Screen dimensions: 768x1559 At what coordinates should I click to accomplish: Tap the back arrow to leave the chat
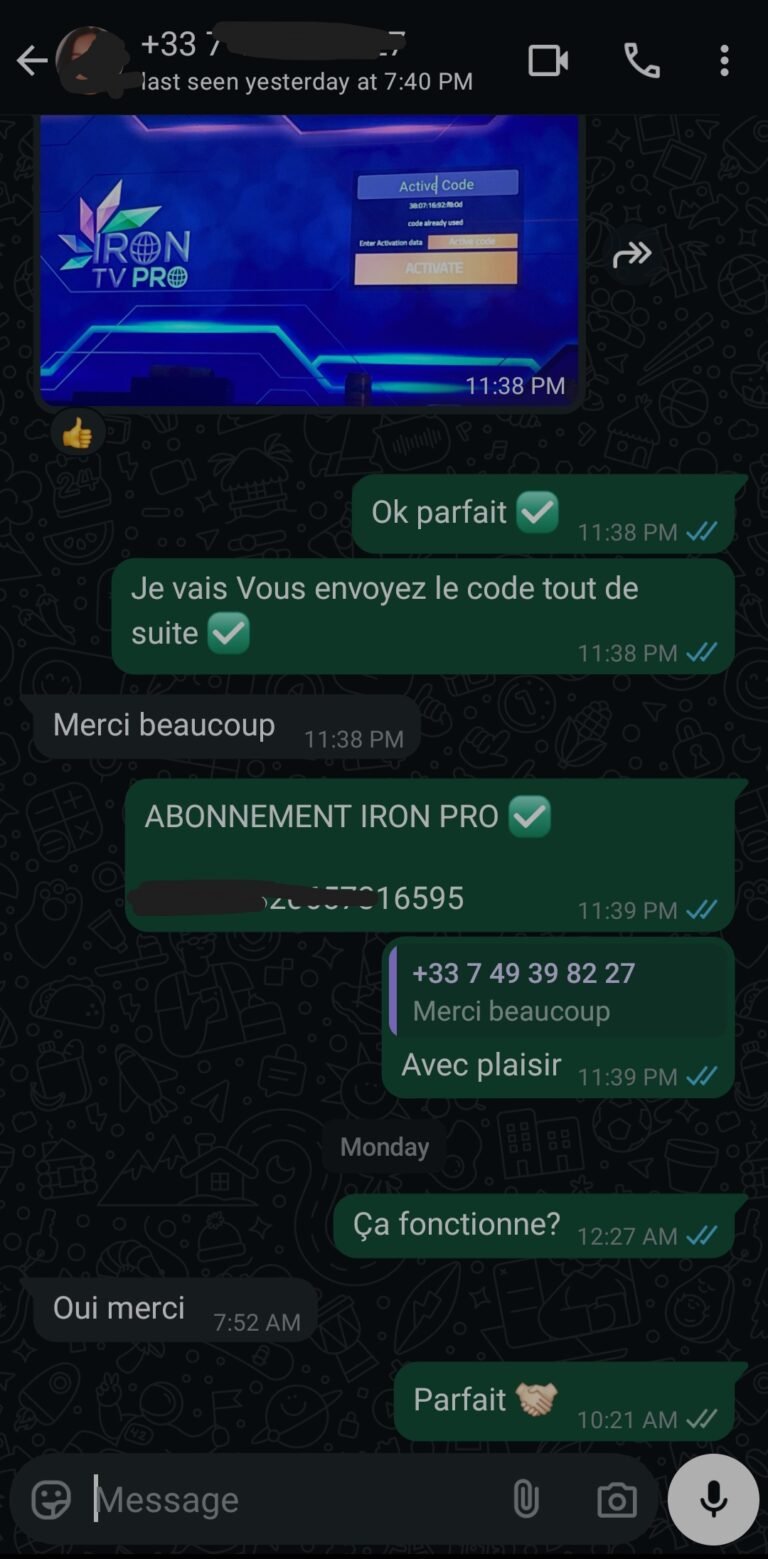[31, 60]
